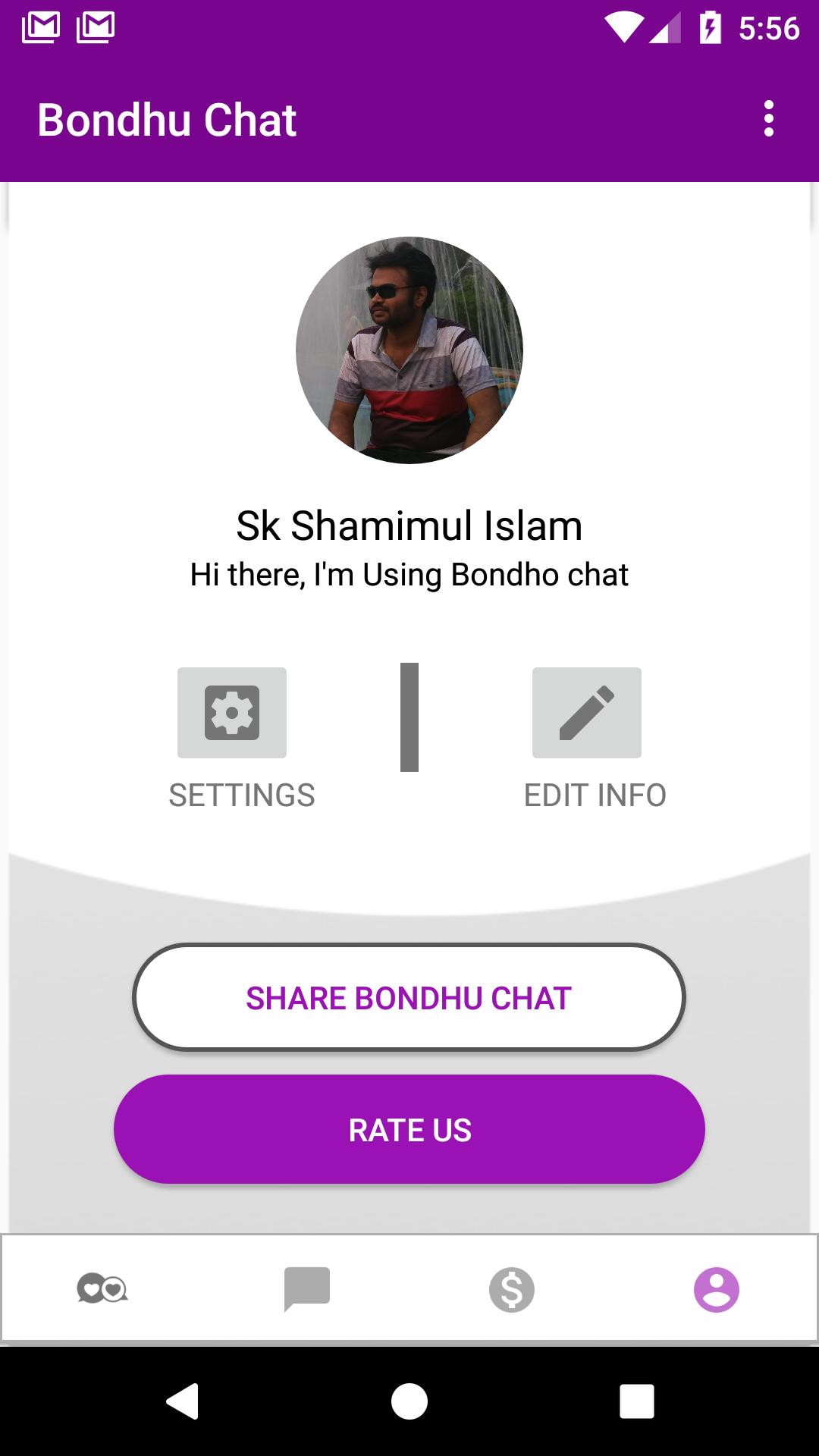
Task: Open the three-dot overflow menu
Action: click(x=770, y=119)
